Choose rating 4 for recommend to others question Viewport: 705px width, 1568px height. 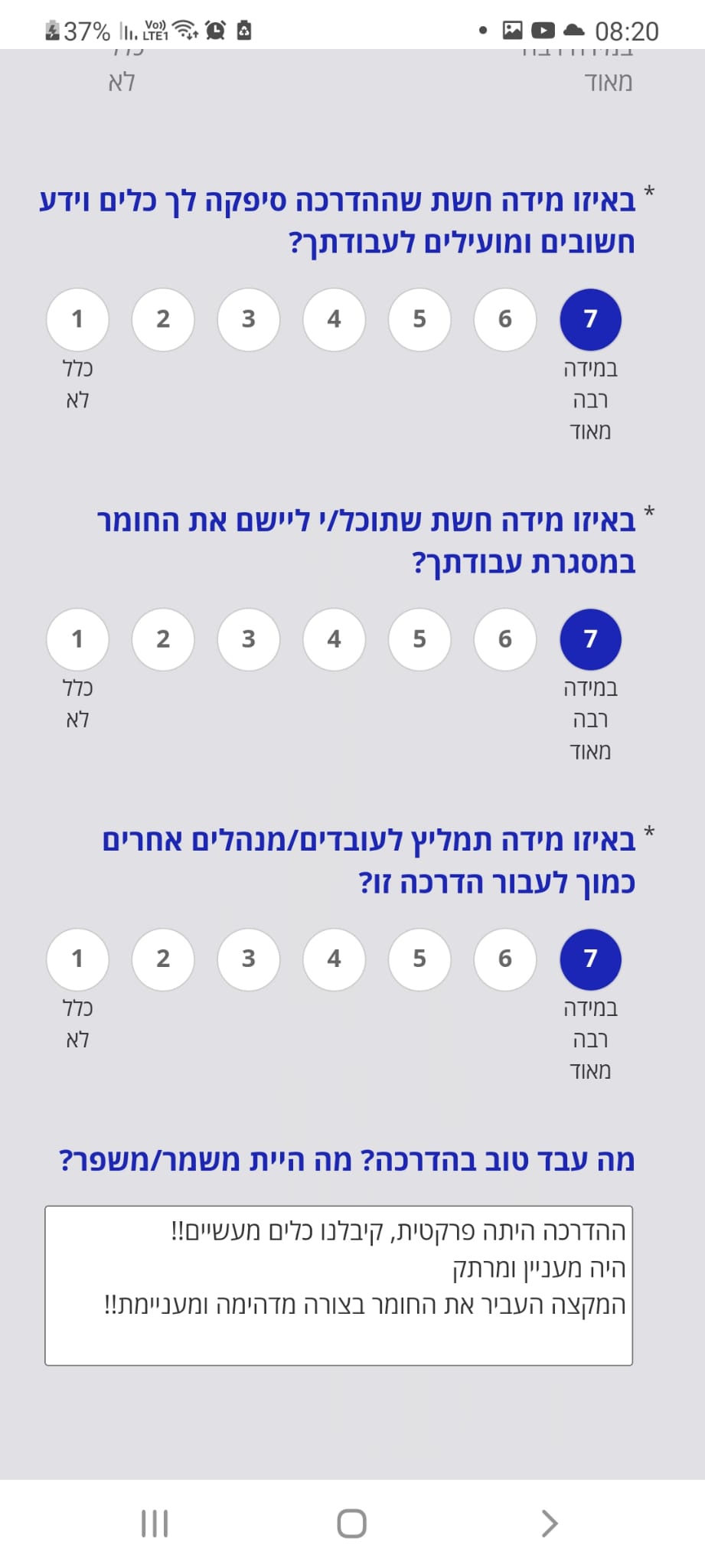(334, 959)
